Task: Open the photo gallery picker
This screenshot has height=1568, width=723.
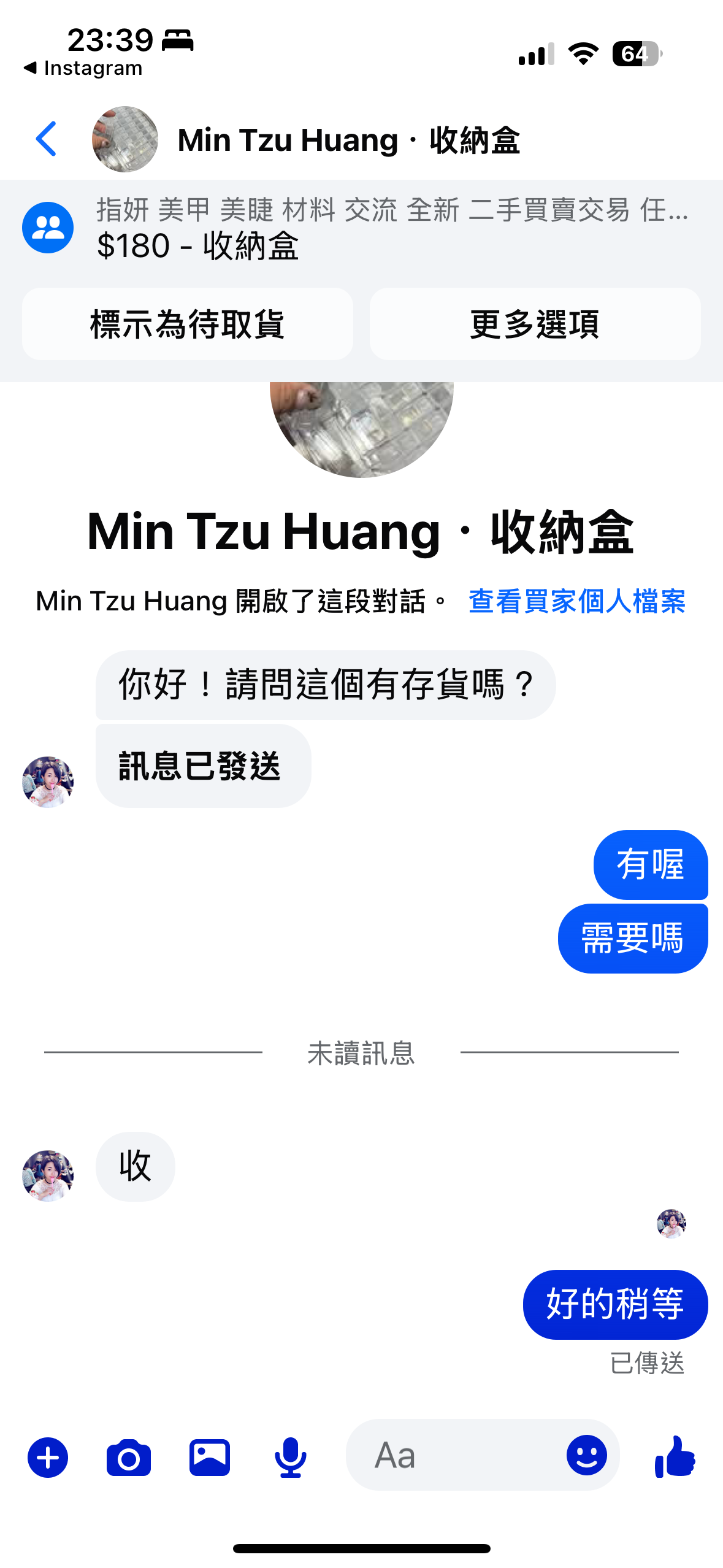Action: [x=210, y=1455]
